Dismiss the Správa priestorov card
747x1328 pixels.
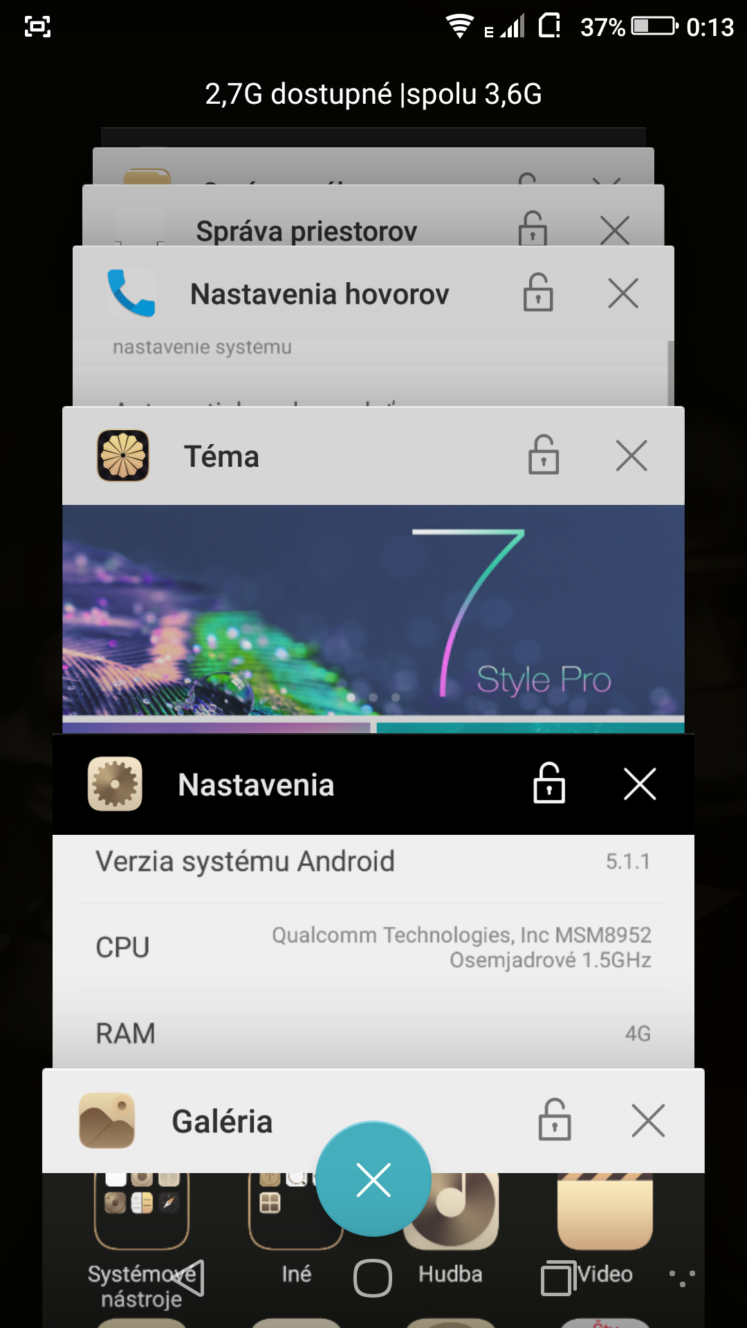(x=615, y=232)
